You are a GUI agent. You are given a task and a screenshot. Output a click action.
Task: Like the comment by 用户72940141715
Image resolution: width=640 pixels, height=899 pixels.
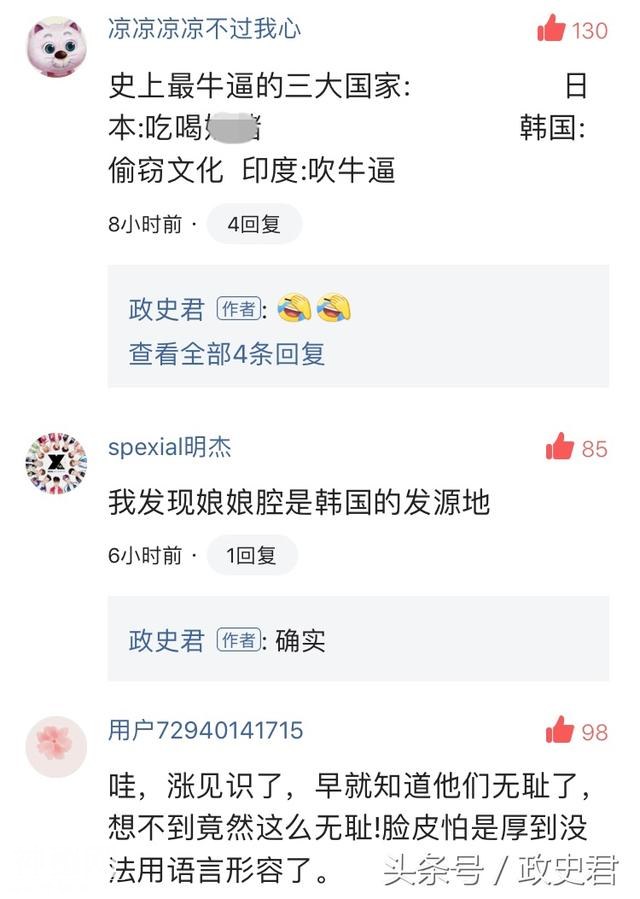click(560, 731)
